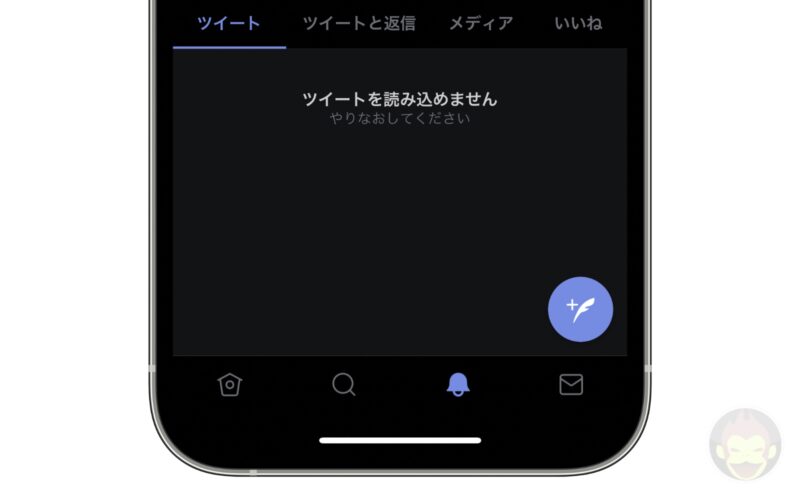Image resolution: width=800 pixels, height=500 pixels.
Task: Open the ツイートと返信 tab
Action: coord(359,23)
